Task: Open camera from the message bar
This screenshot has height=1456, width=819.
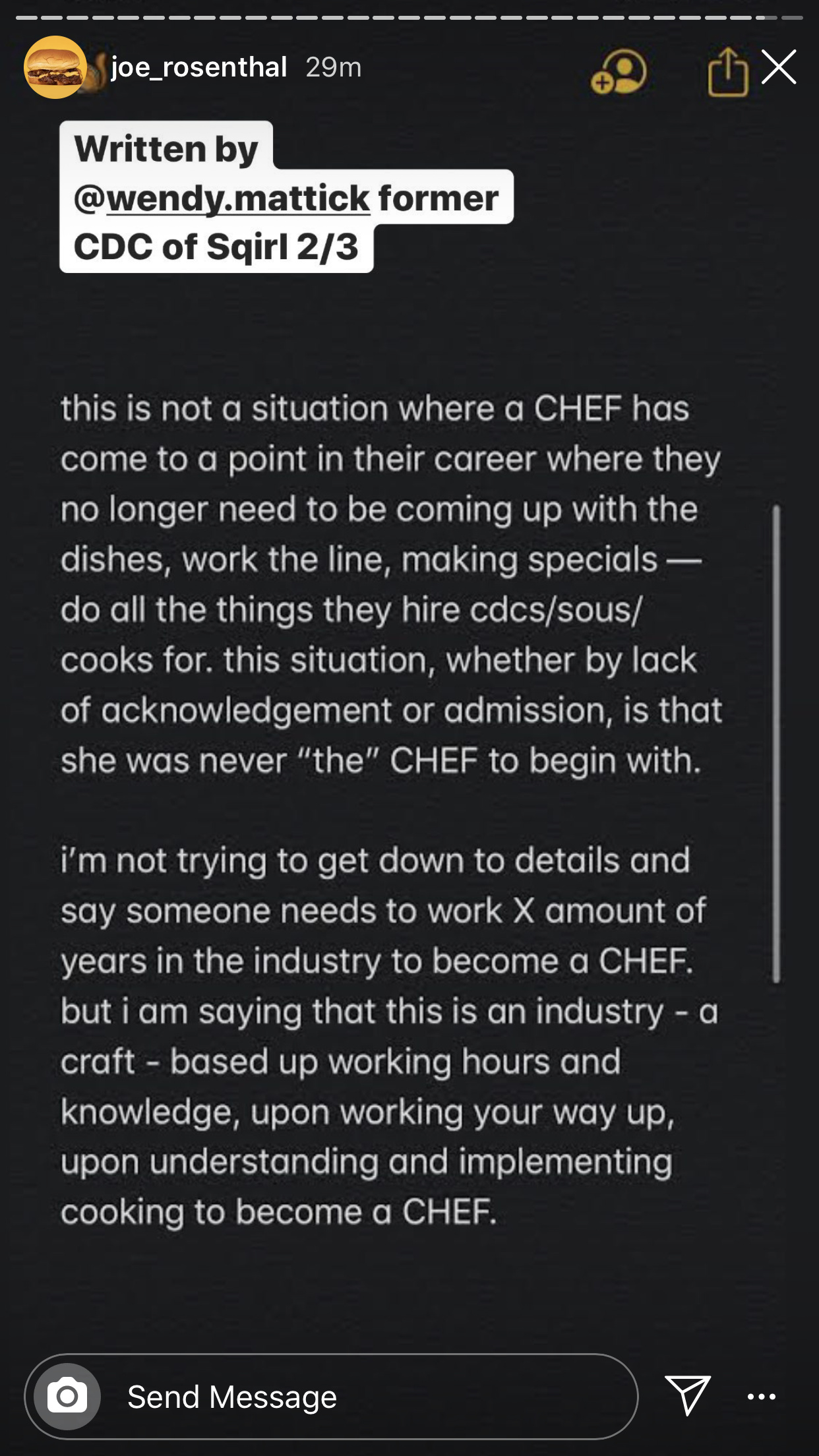Action: pyautogui.click(x=67, y=1396)
